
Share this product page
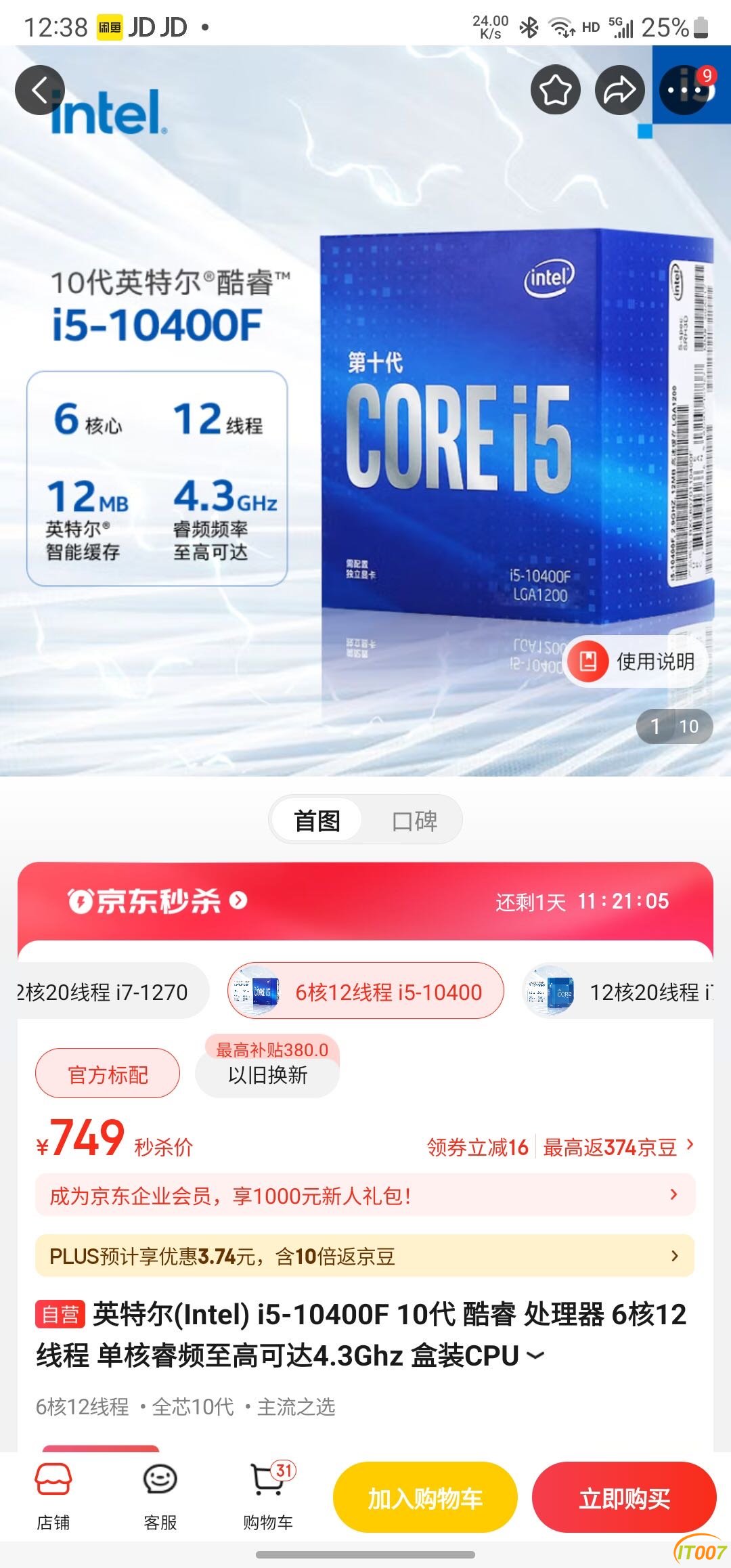(619, 90)
